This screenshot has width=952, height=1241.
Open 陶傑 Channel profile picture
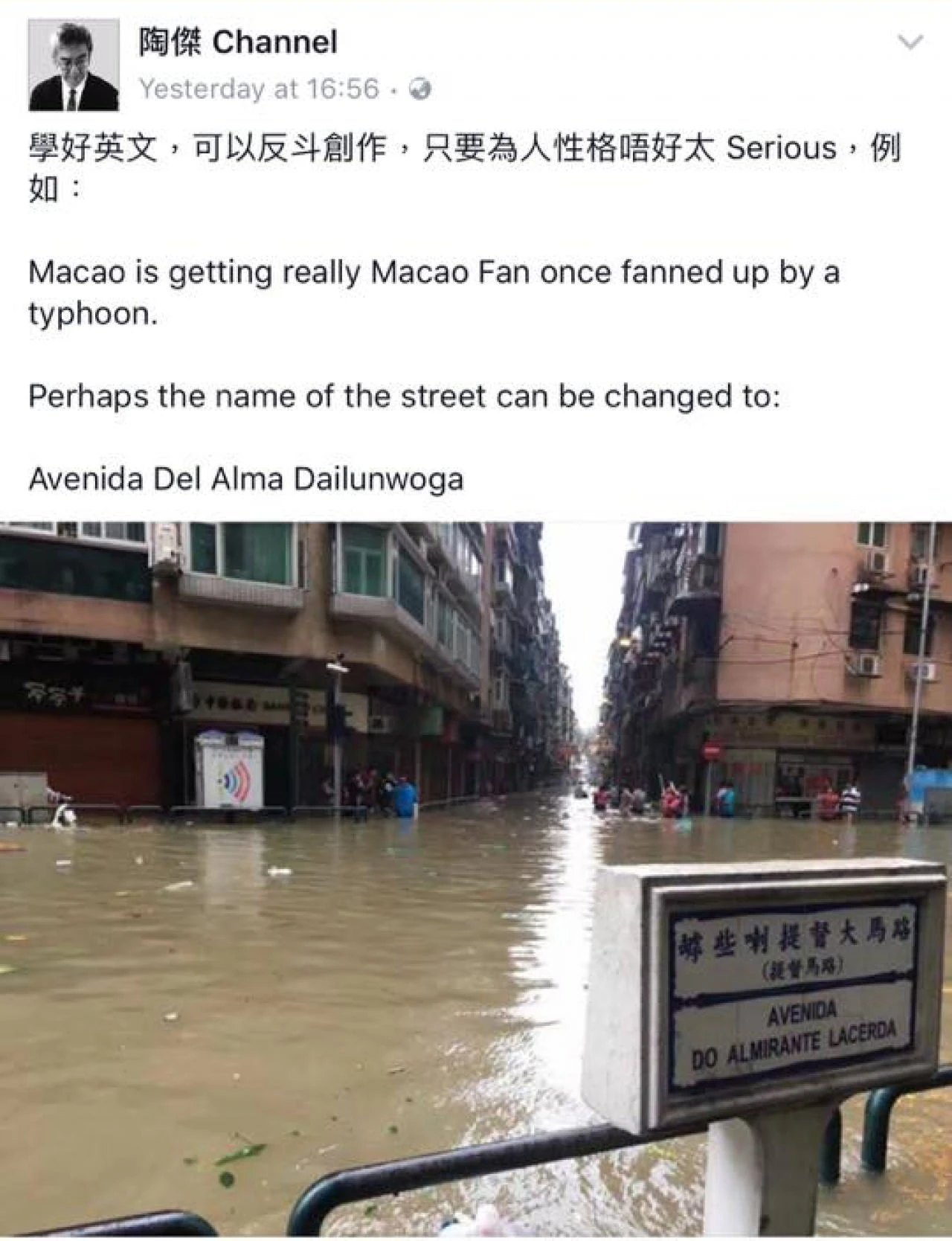74,65
